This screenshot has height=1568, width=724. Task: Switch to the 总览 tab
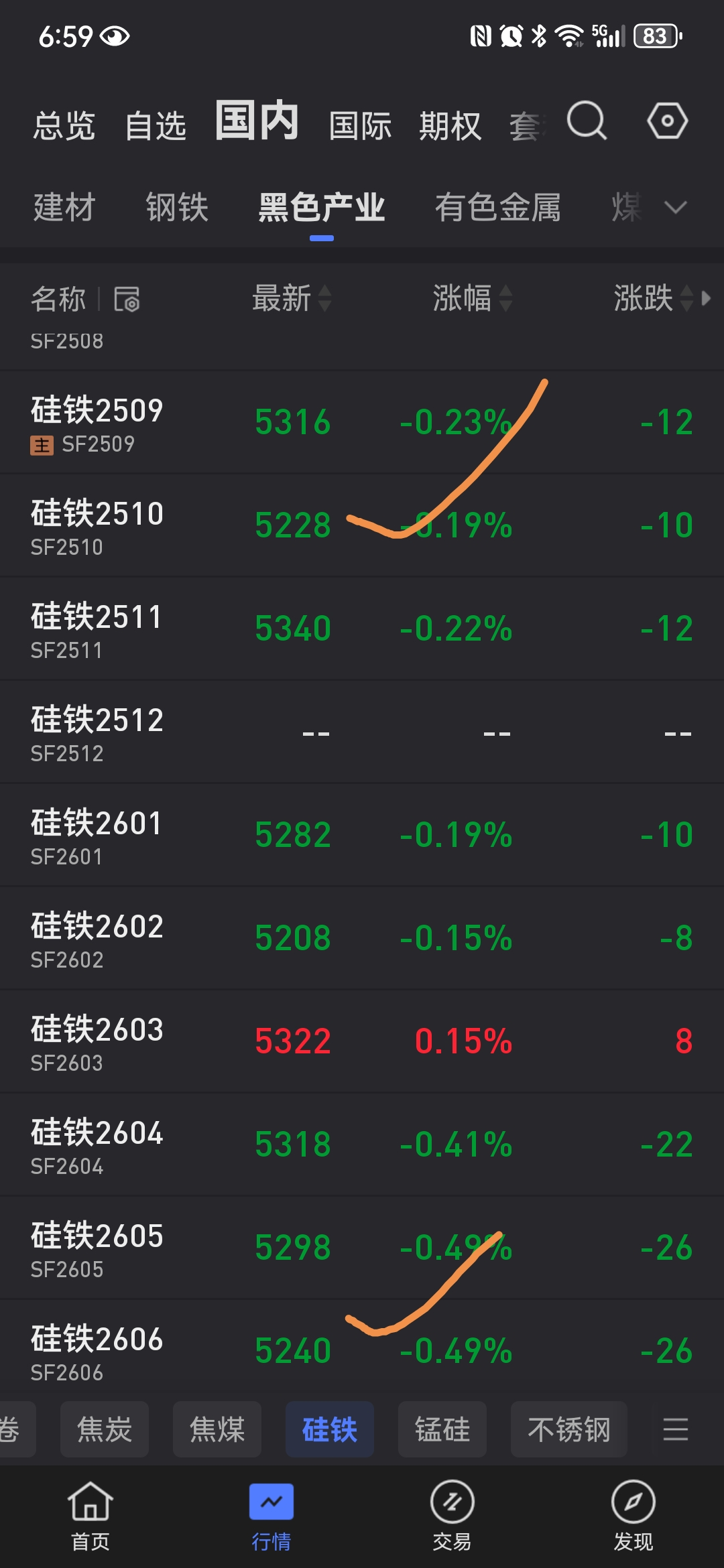point(64,126)
